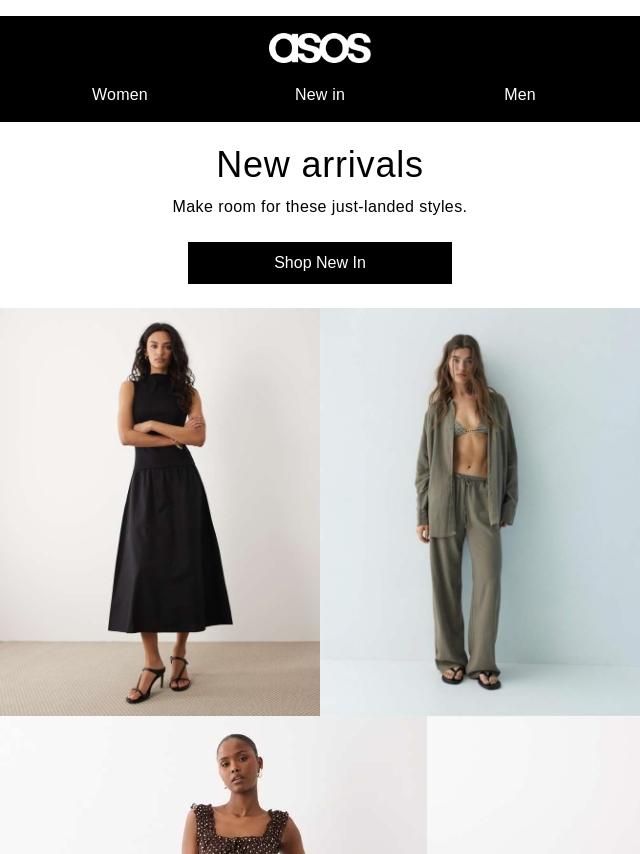The width and height of the screenshot is (640, 854).
Task: Open the Men section link
Action: click(520, 95)
